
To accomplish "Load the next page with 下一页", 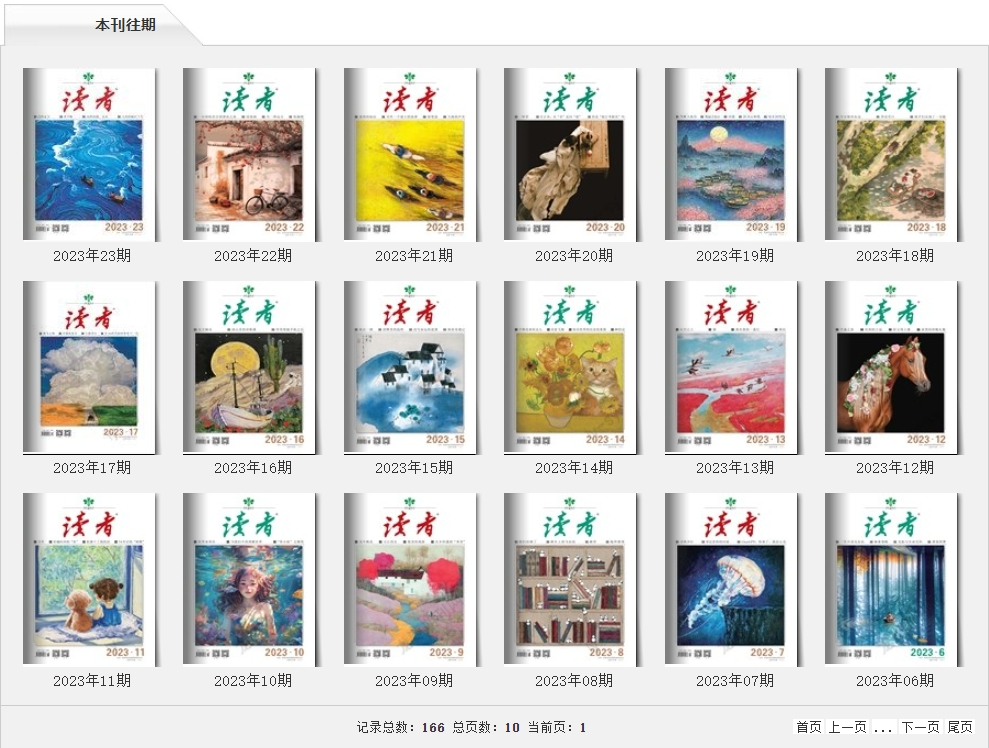I will point(920,727).
